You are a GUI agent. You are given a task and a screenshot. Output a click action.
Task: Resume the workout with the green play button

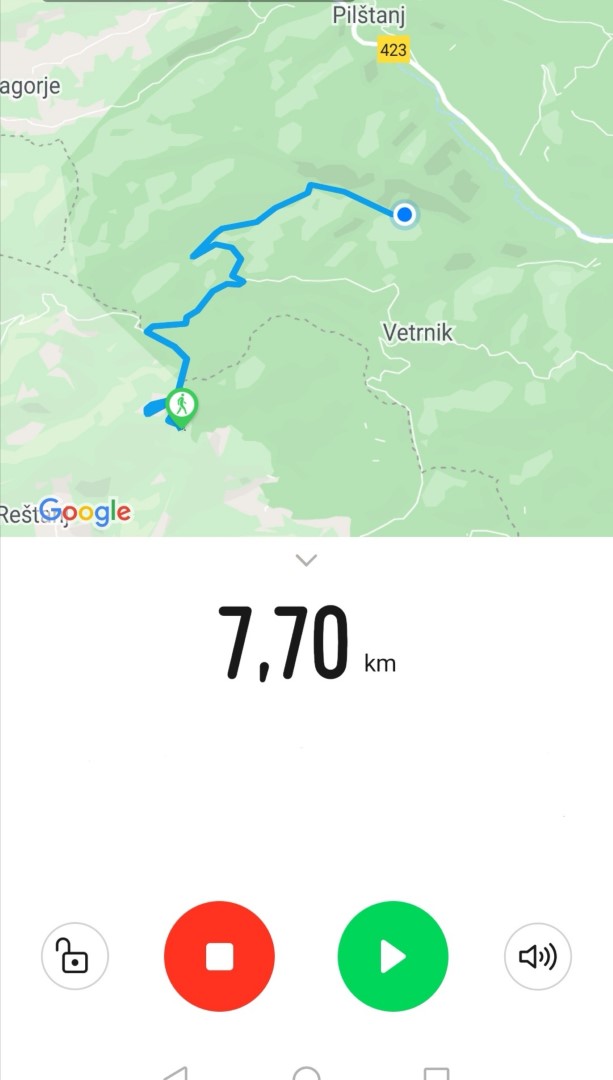393,956
